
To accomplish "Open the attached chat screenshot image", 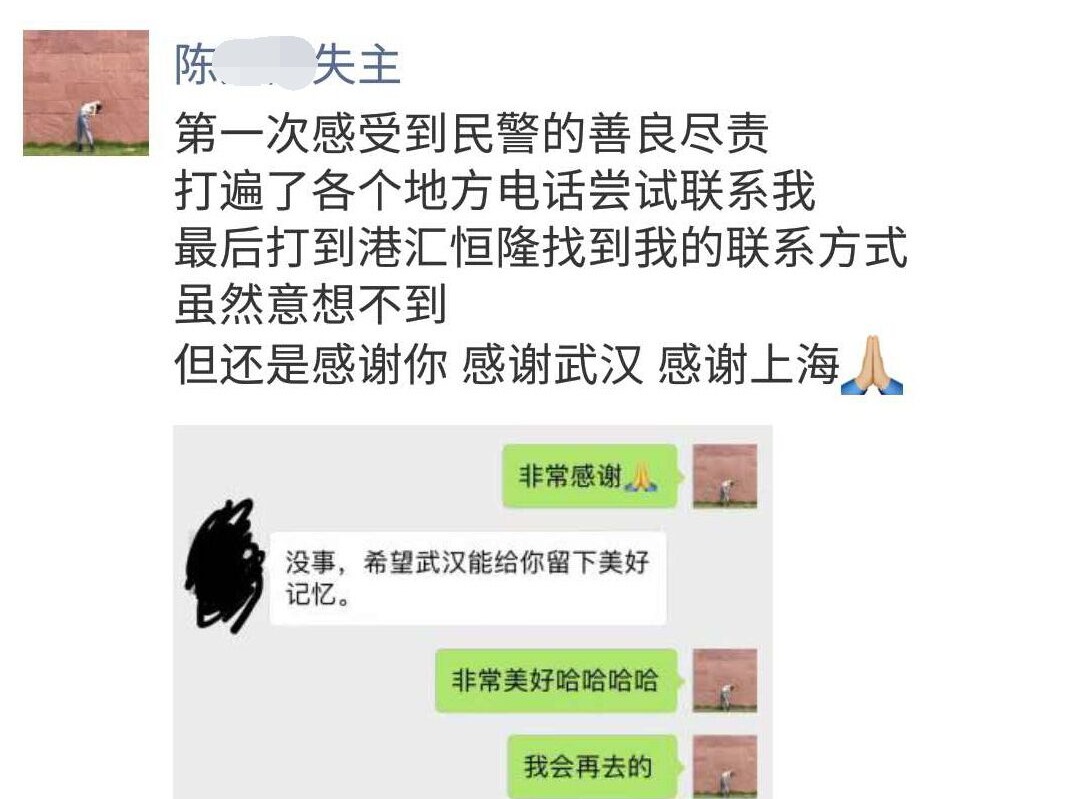I will (472, 610).
